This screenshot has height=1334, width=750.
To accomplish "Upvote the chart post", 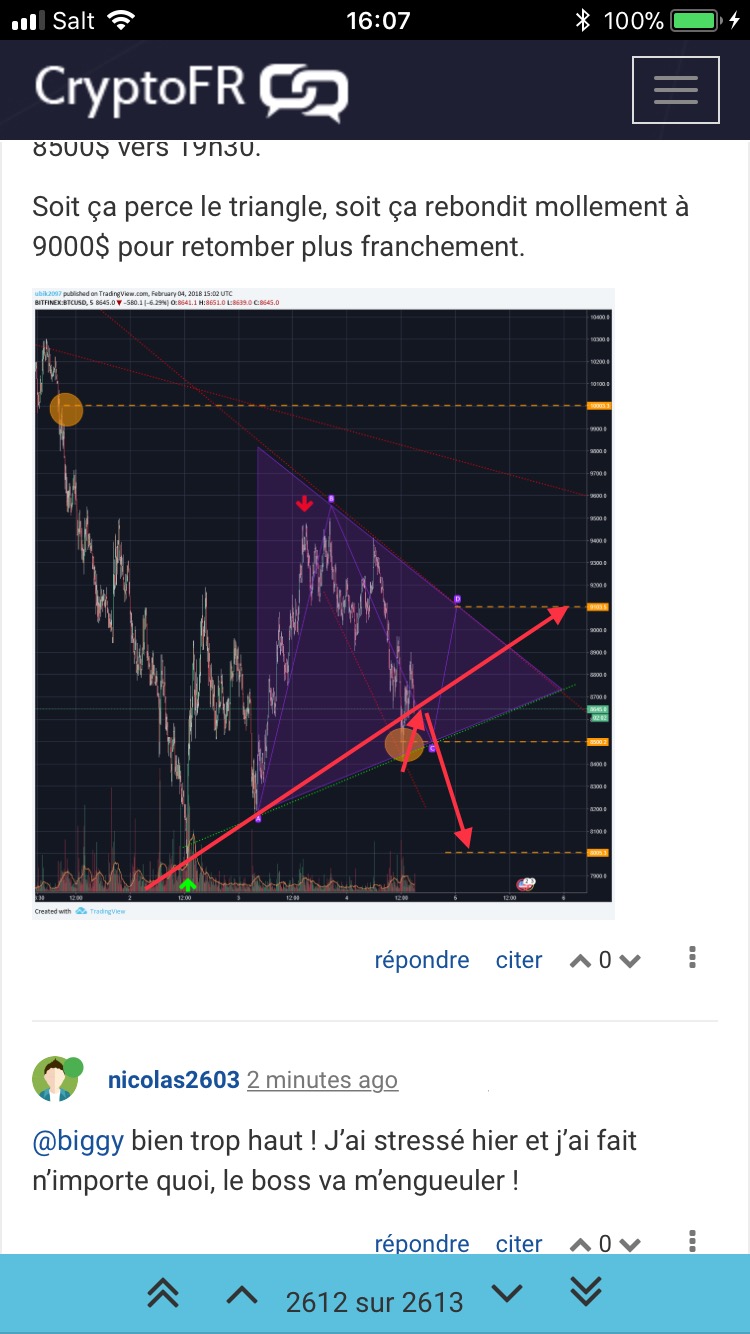I will pos(580,961).
